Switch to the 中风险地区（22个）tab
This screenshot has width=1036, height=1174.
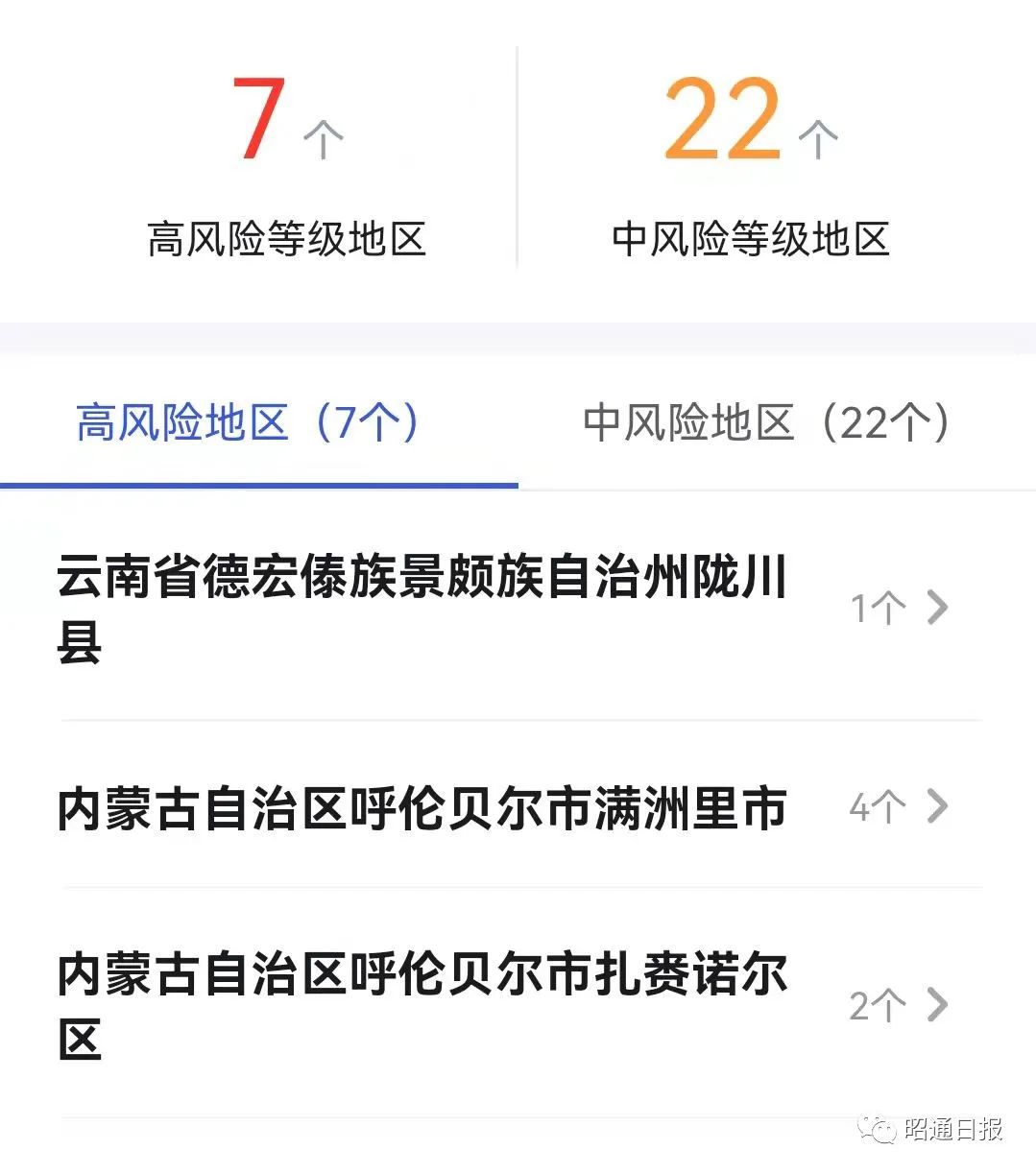click(x=766, y=423)
